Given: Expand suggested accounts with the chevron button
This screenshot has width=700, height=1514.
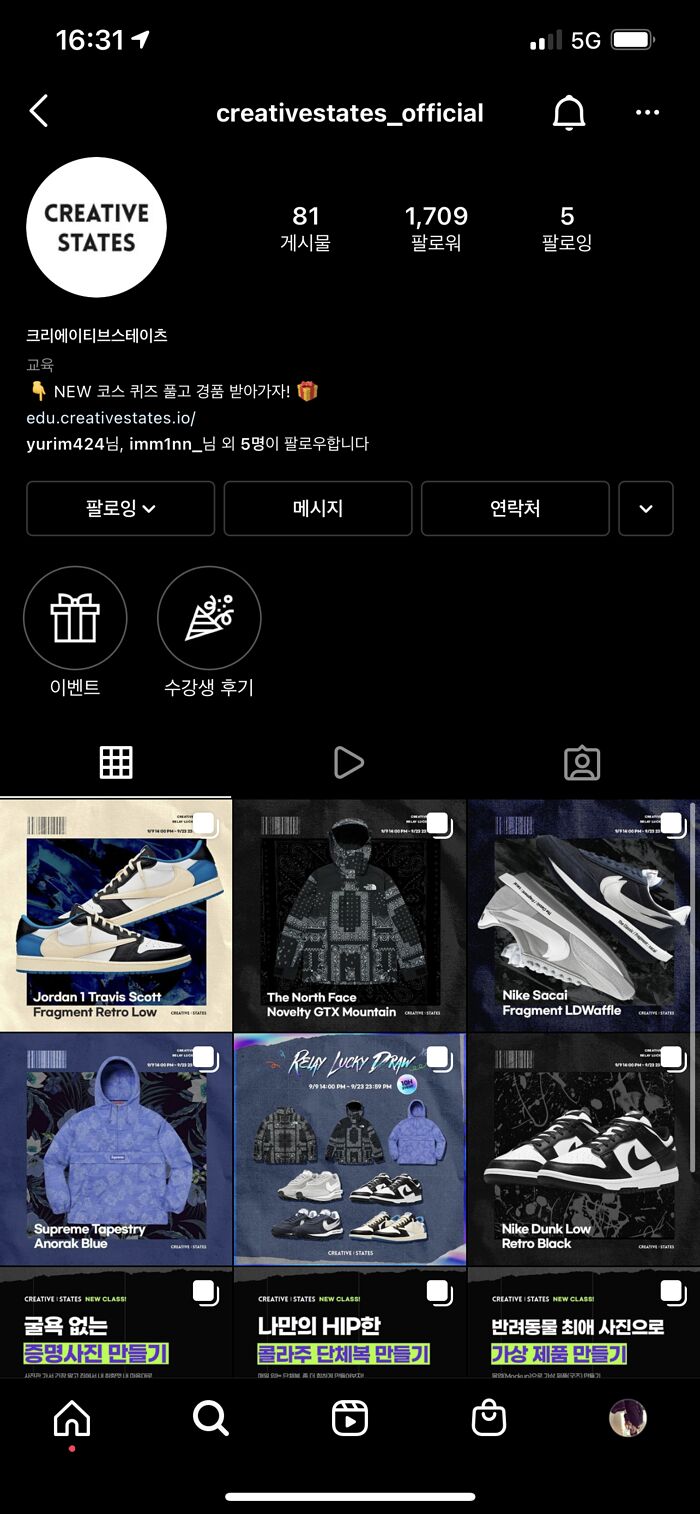Looking at the screenshot, I should 646,508.
